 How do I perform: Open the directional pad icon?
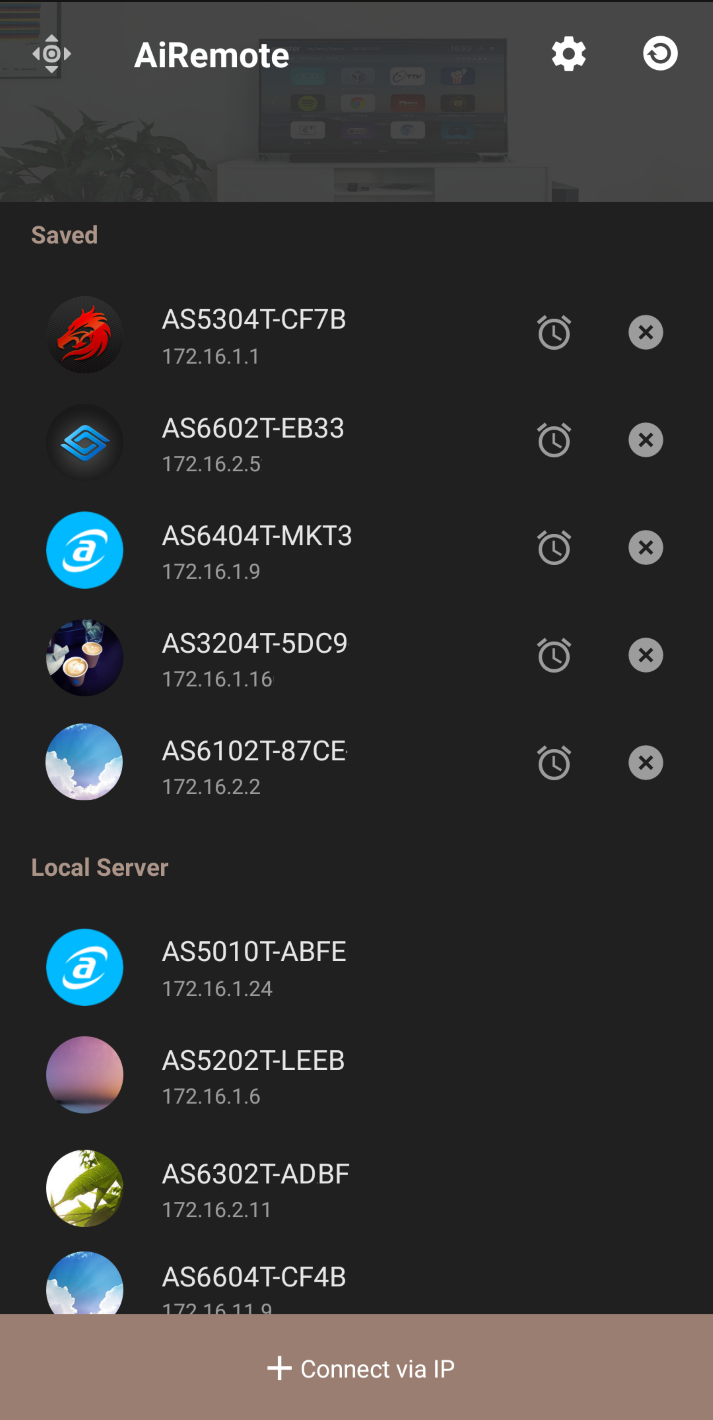coord(52,54)
